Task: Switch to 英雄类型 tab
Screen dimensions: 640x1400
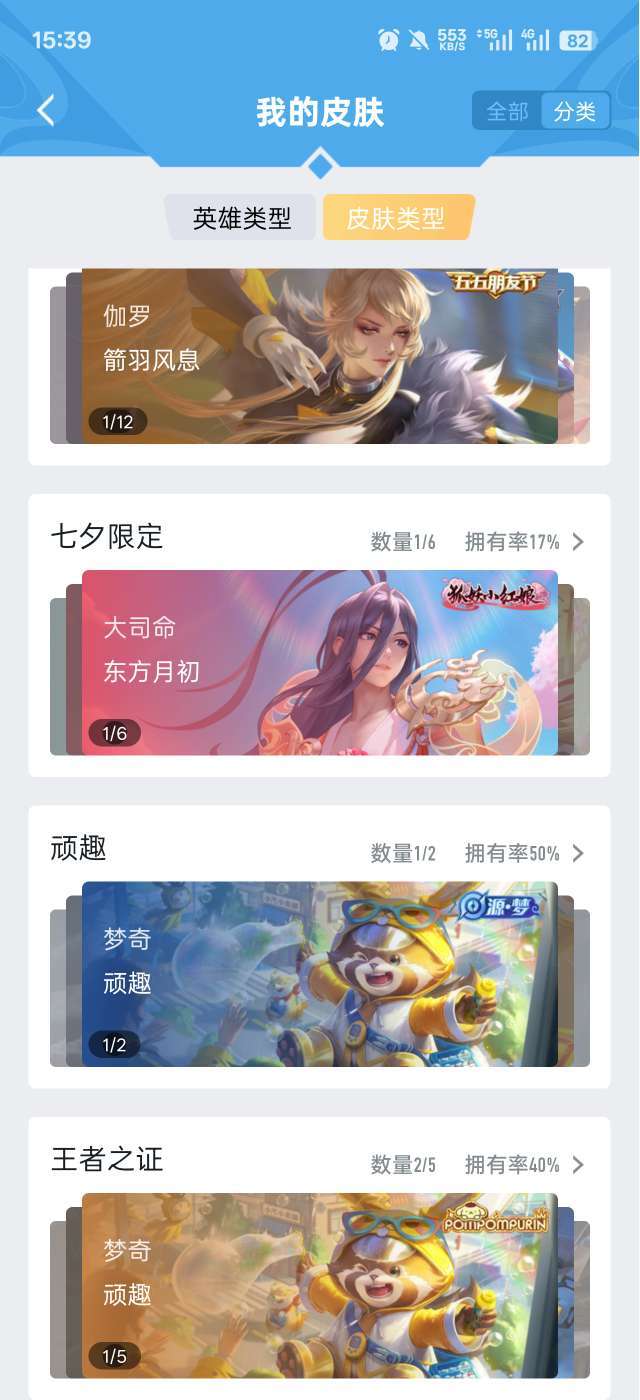Action: coord(242,218)
